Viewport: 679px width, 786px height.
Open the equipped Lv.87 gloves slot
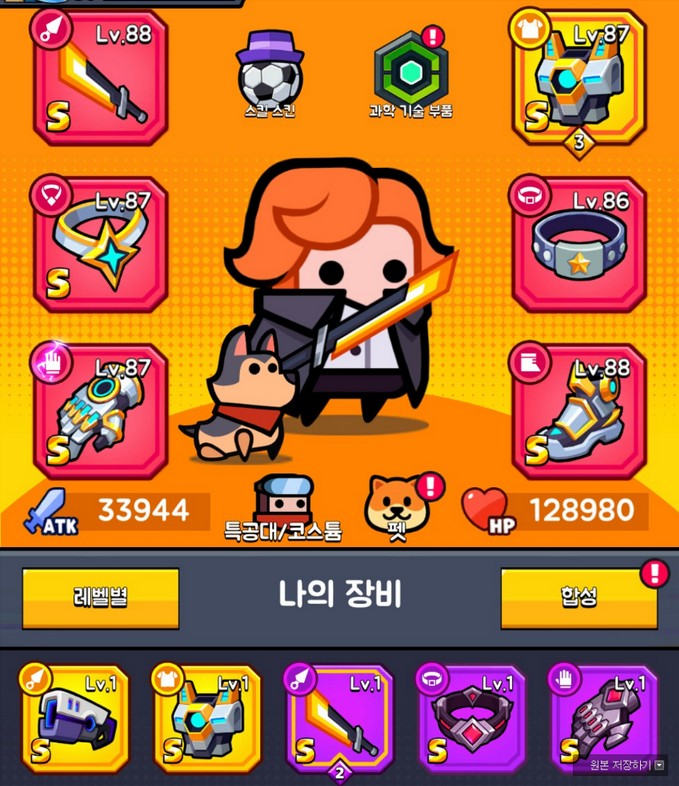coord(100,411)
